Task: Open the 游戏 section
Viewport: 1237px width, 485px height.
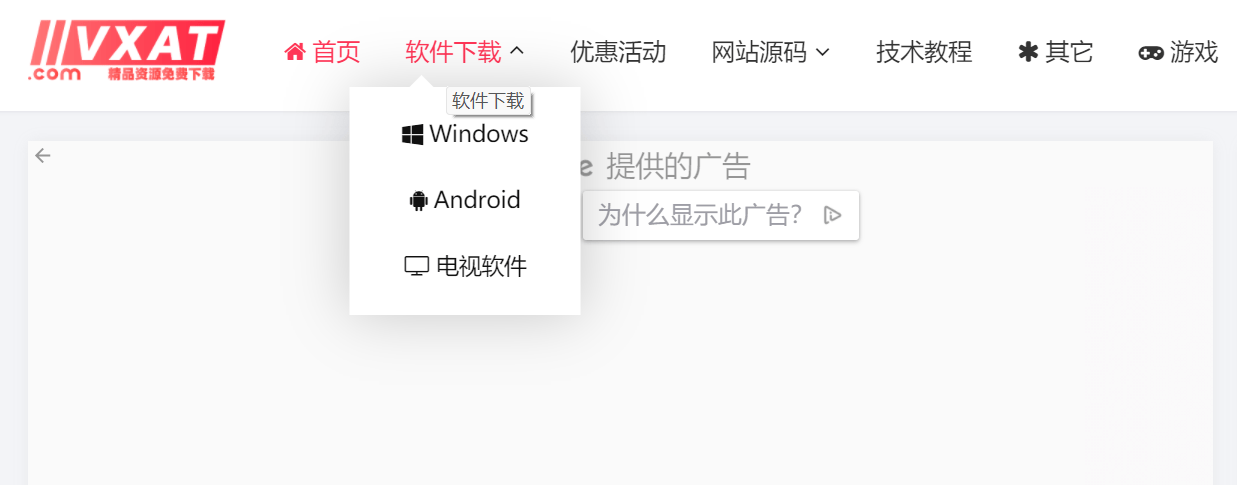Action: click(1178, 52)
